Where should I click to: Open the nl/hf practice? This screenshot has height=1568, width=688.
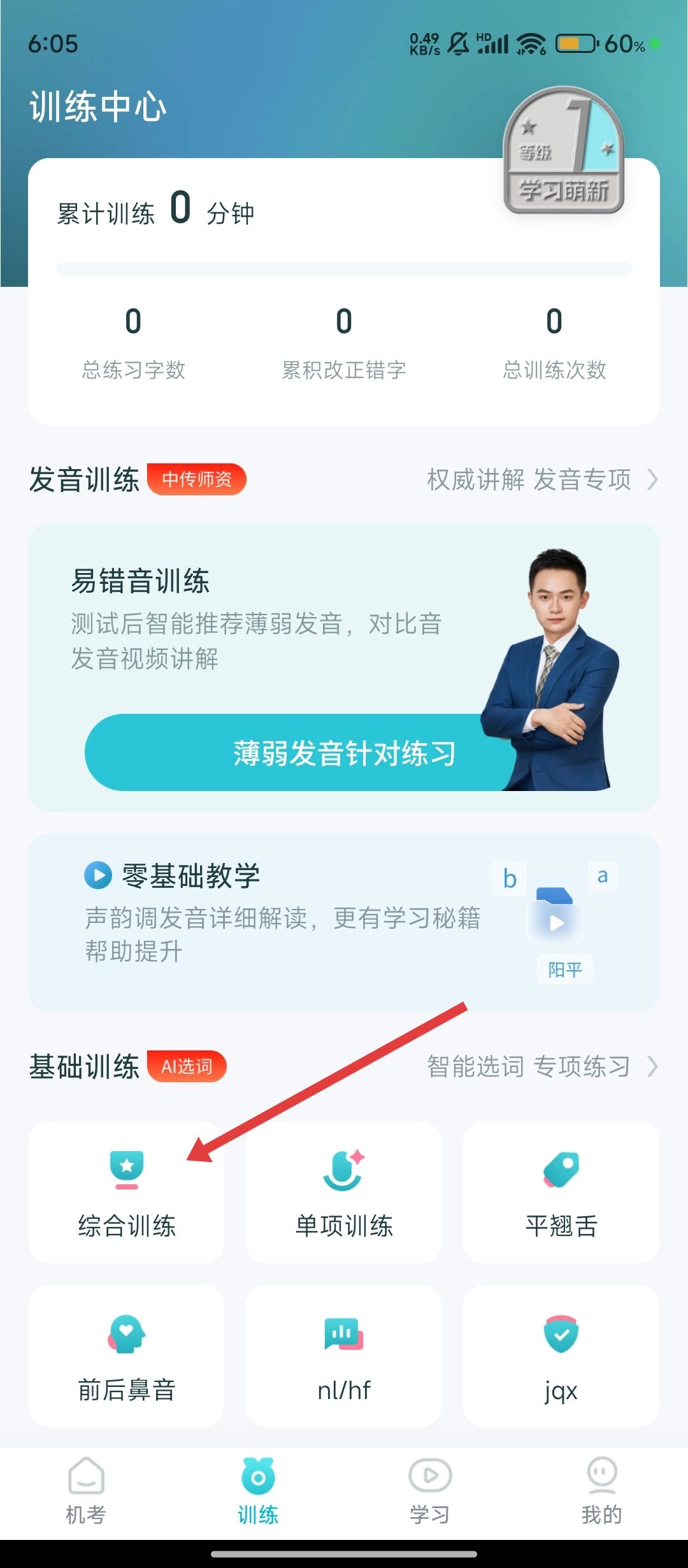coord(344,1356)
